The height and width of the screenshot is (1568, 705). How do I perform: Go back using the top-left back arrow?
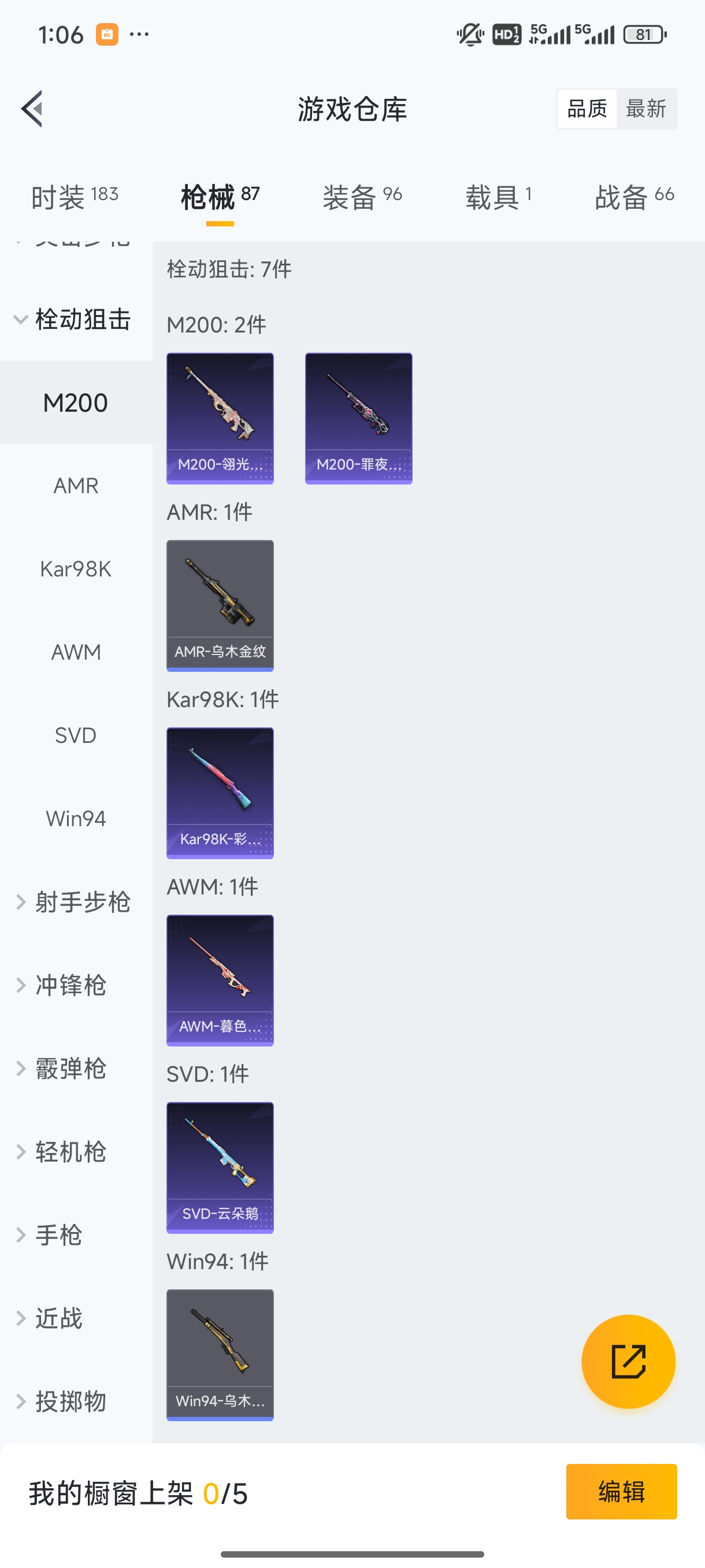point(31,108)
